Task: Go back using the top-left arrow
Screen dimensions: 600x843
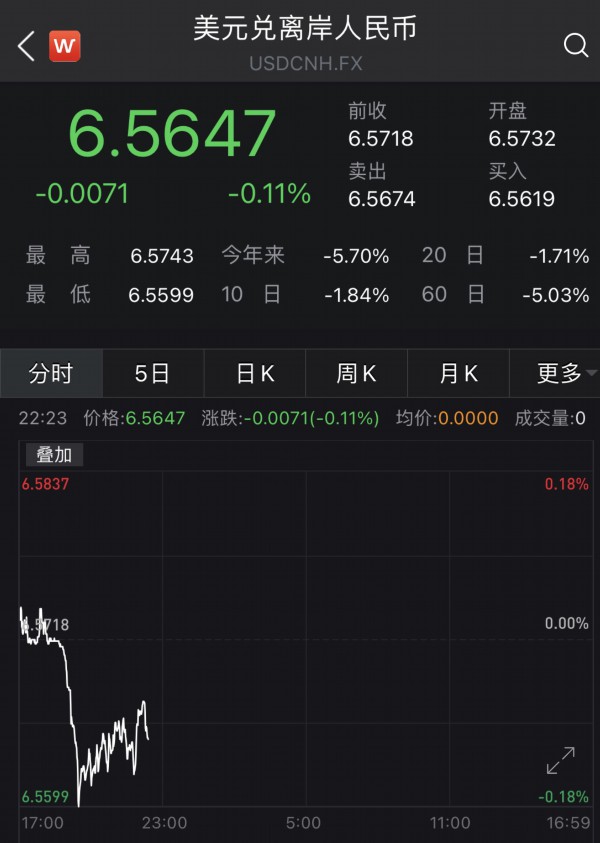Action: (26, 45)
